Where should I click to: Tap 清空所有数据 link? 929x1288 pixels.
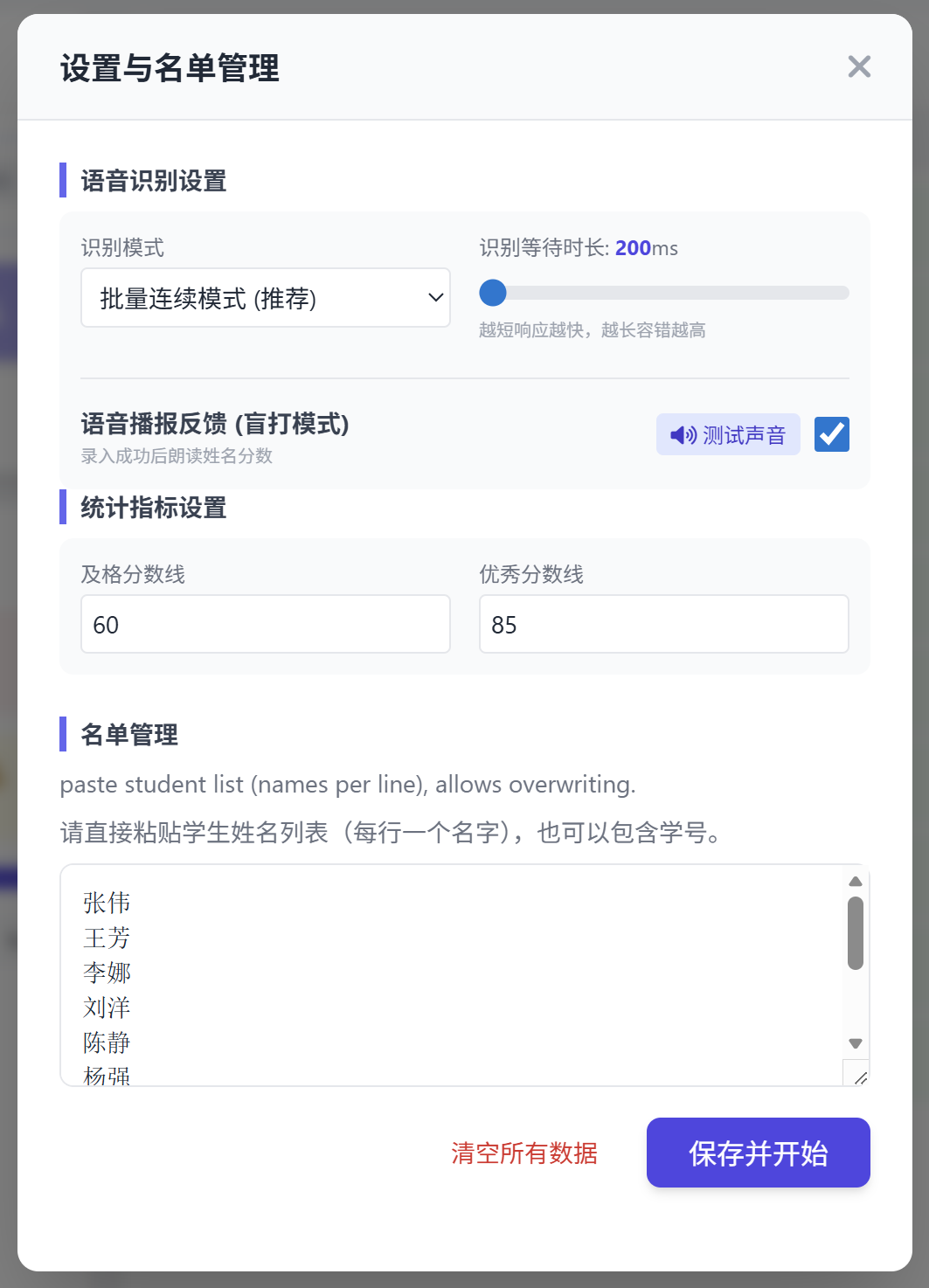(x=524, y=1153)
